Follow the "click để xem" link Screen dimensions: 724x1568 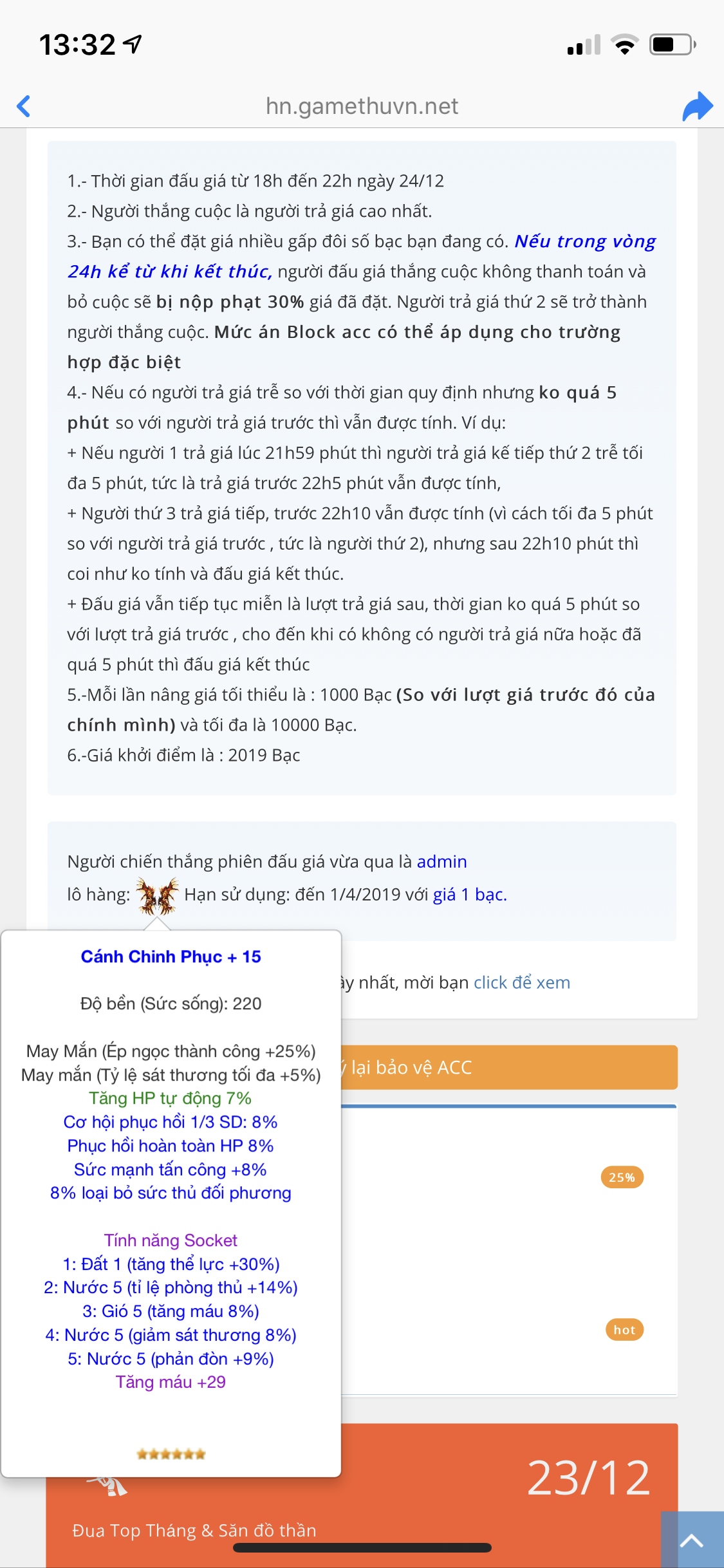pyautogui.click(x=522, y=982)
